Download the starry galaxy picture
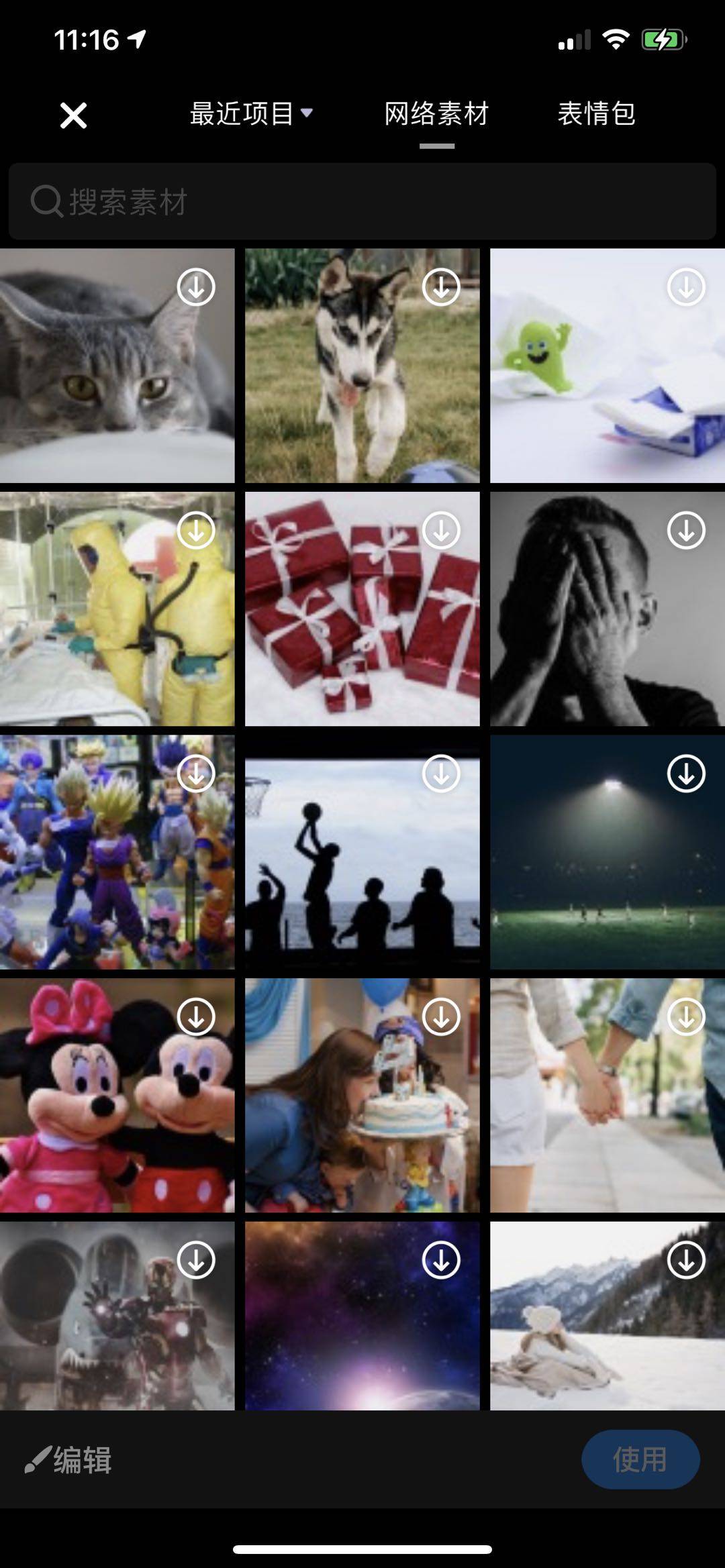This screenshot has width=725, height=1568. [441, 1260]
